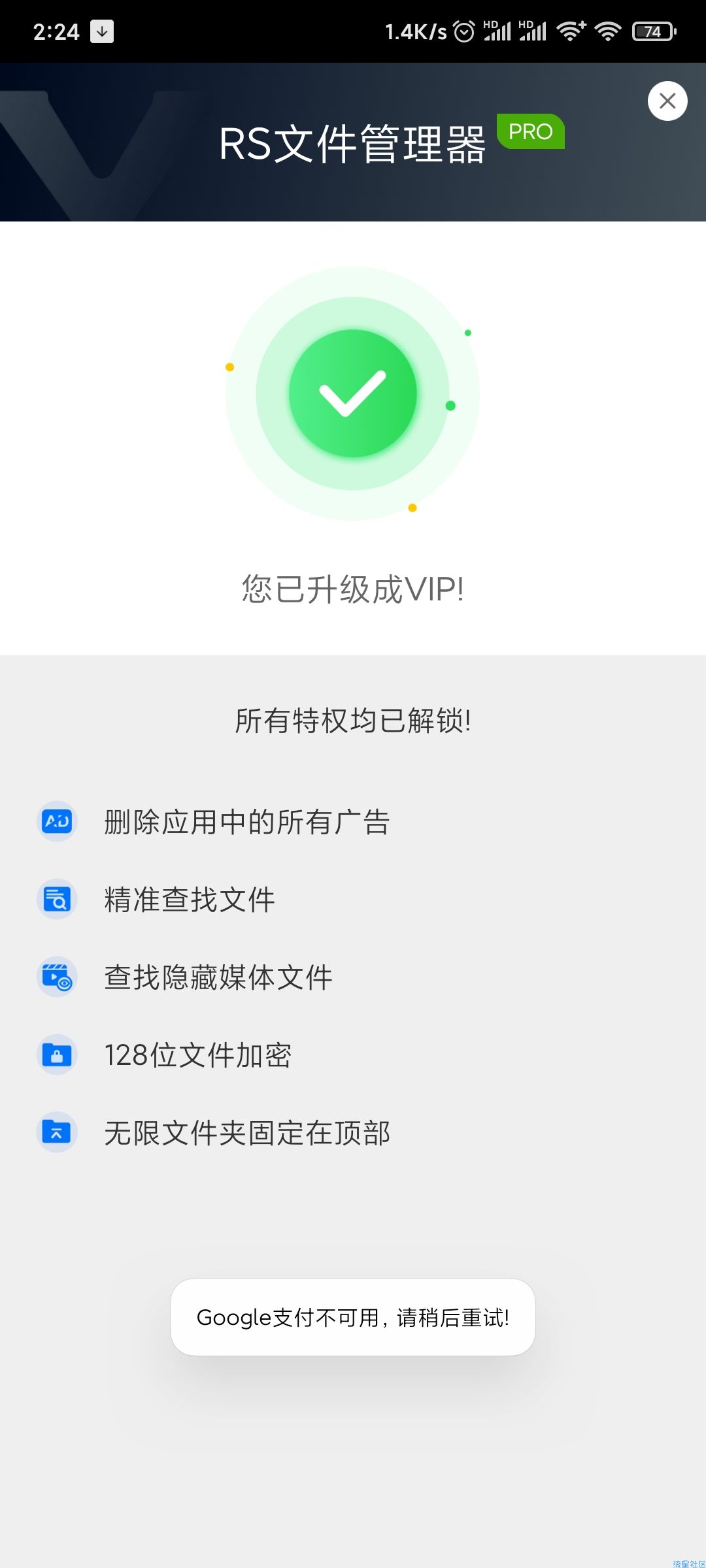Close the VIP upgrade screen
706x1568 pixels.
pos(667,101)
